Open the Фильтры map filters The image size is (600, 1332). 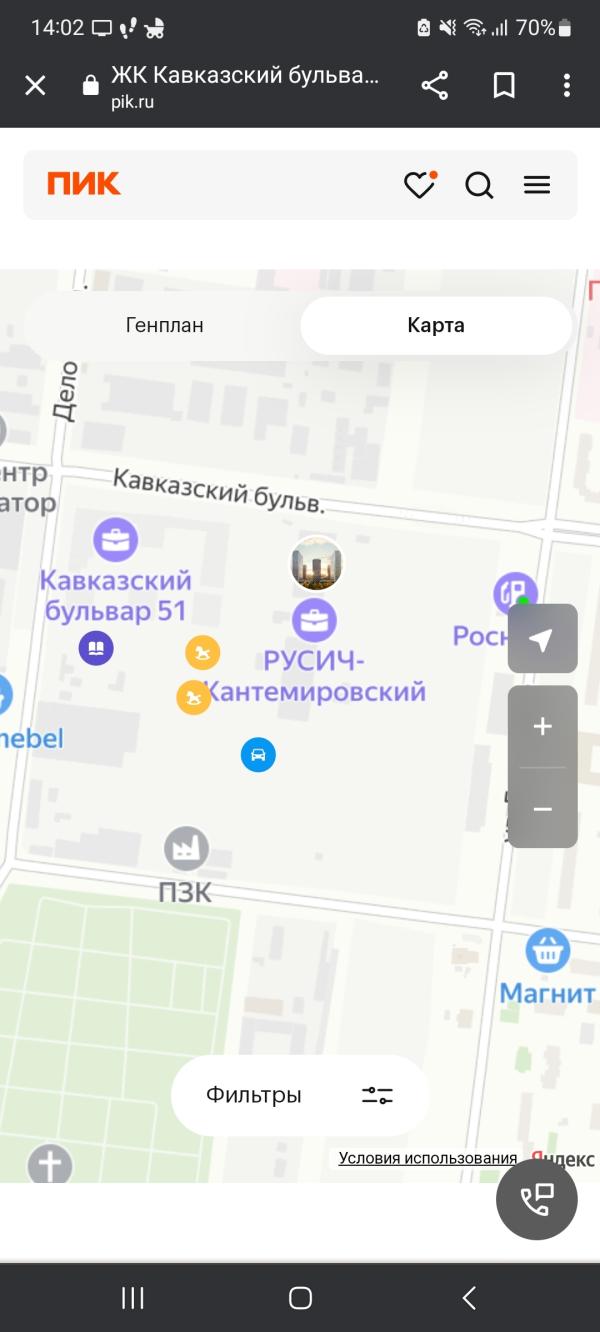pos(300,1095)
